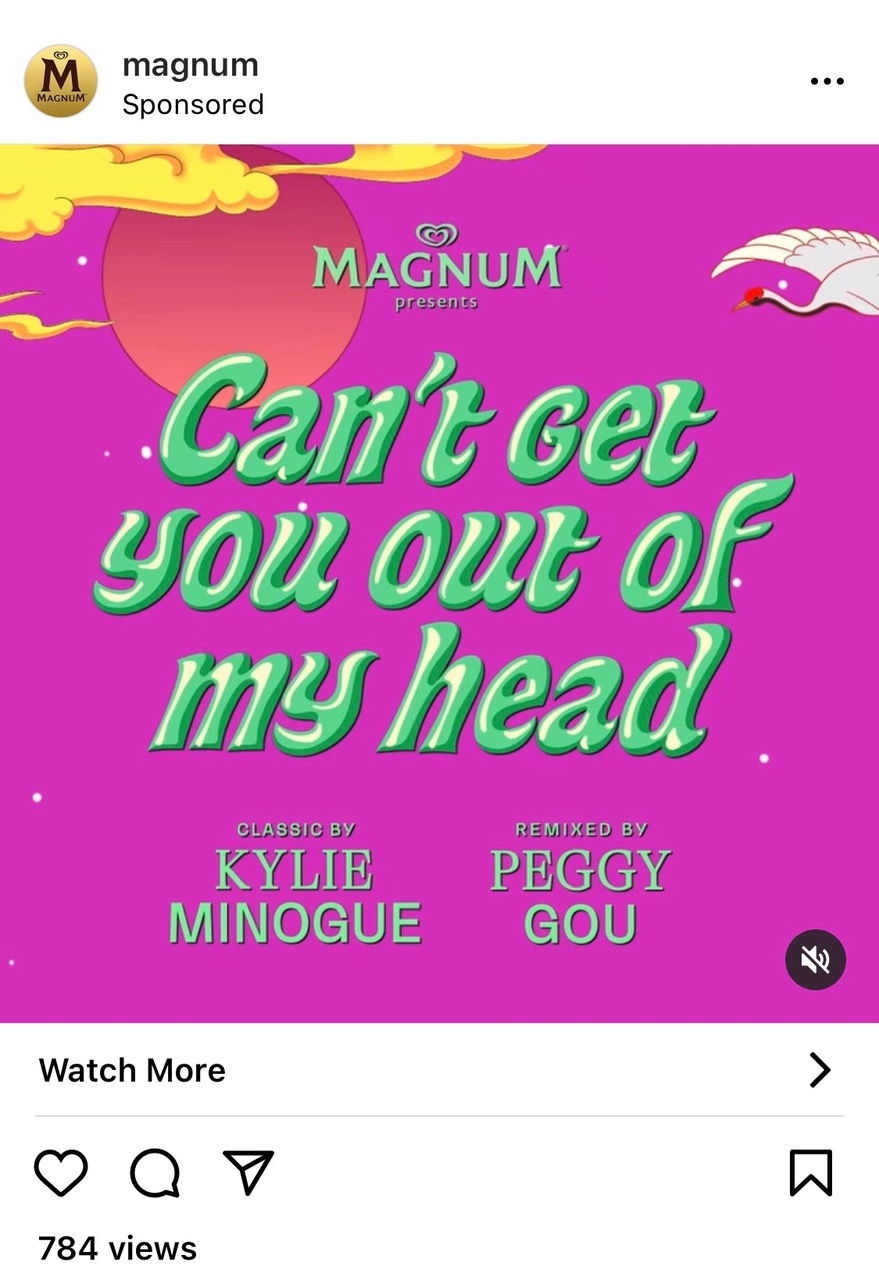
Task: Share the post via paper plane
Action: (x=248, y=1172)
